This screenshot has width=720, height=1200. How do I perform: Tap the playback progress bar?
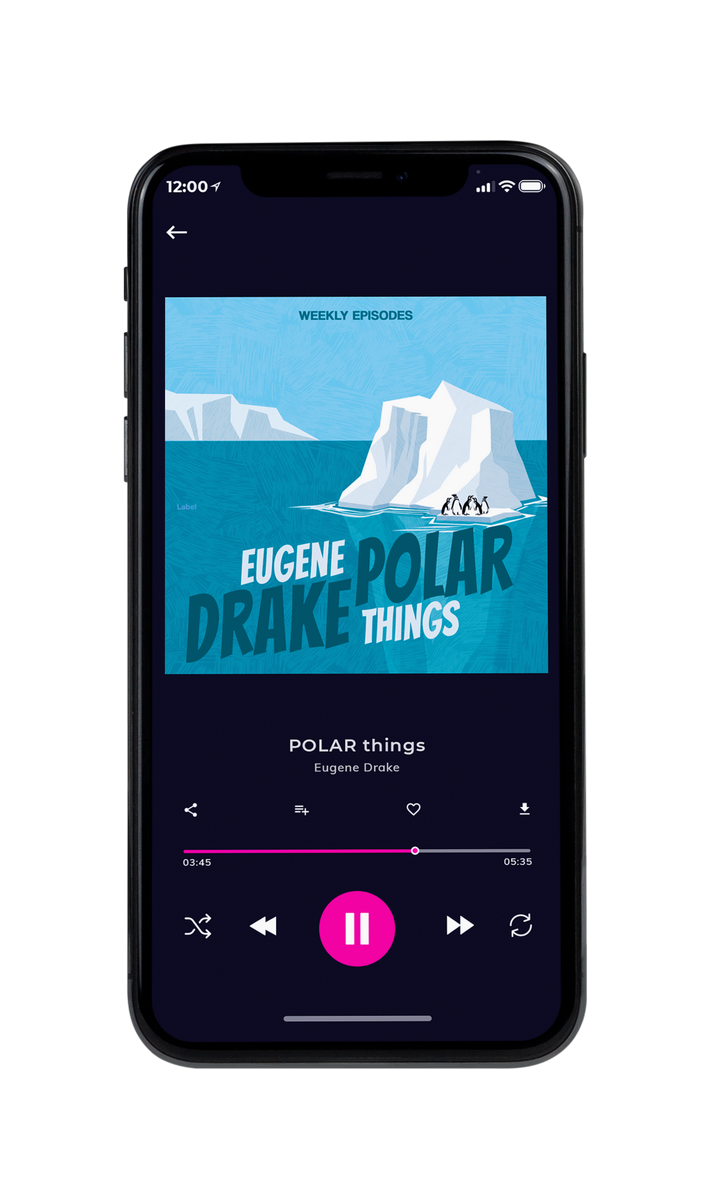click(357, 851)
